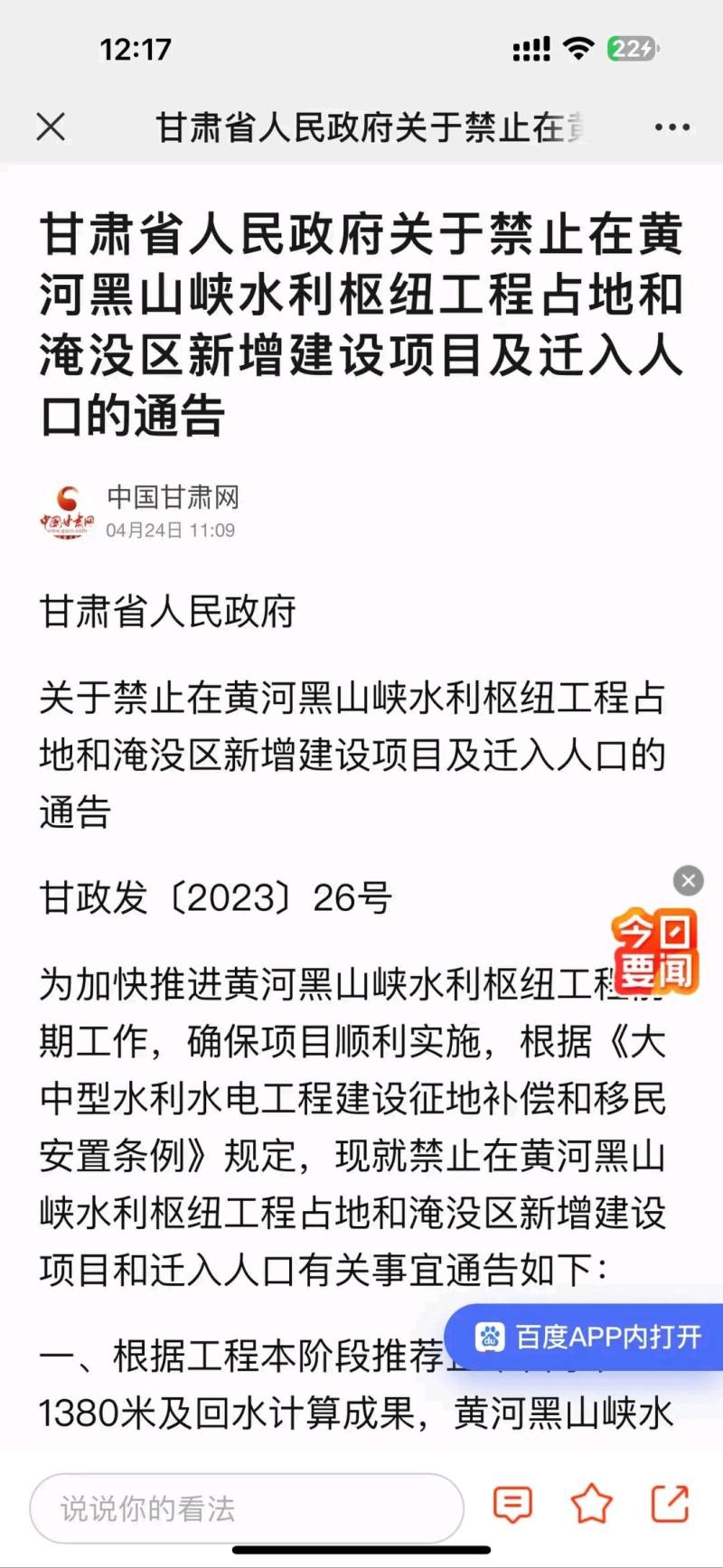723x1568 pixels.
Task: View the comments via comment icon
Action: (512, 1505)
